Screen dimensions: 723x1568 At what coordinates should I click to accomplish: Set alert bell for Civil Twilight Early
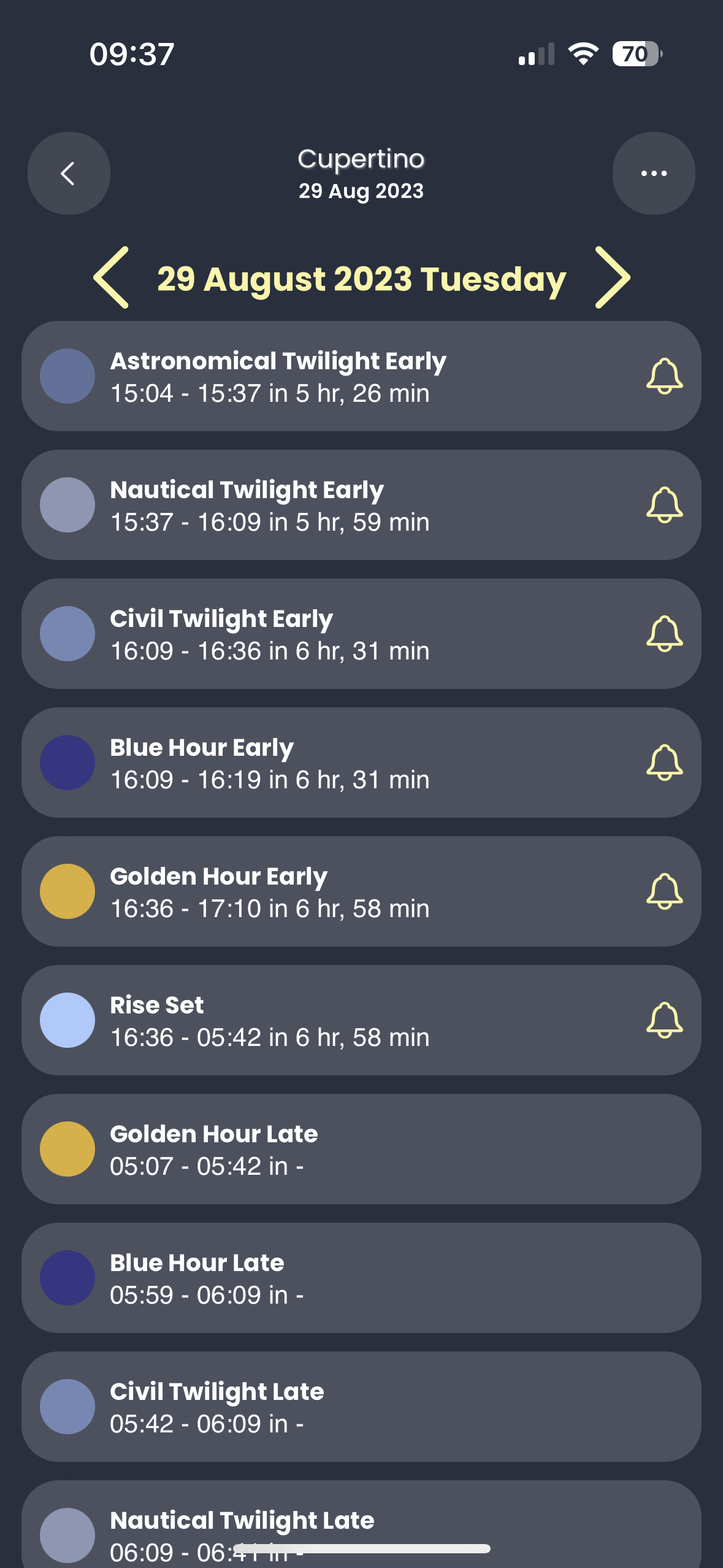click(x=664, y=634)
